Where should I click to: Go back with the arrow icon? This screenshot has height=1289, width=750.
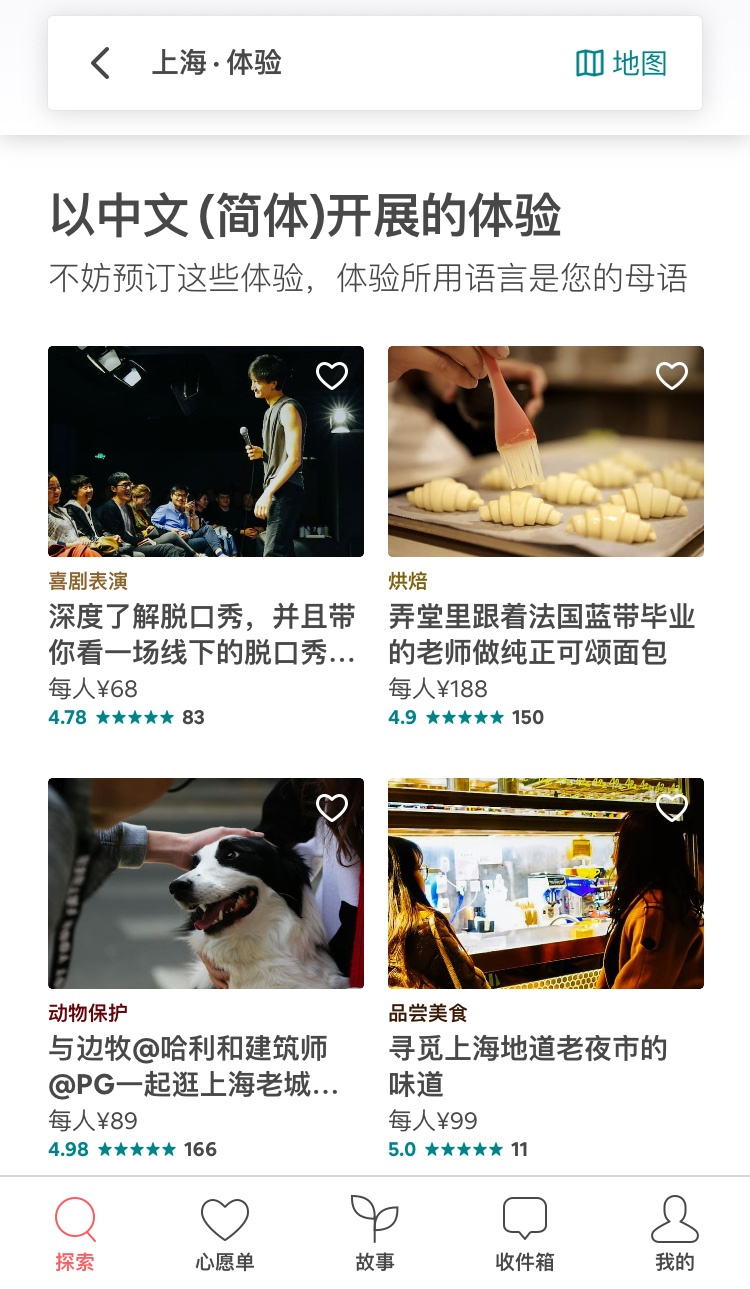pos(100,63)
